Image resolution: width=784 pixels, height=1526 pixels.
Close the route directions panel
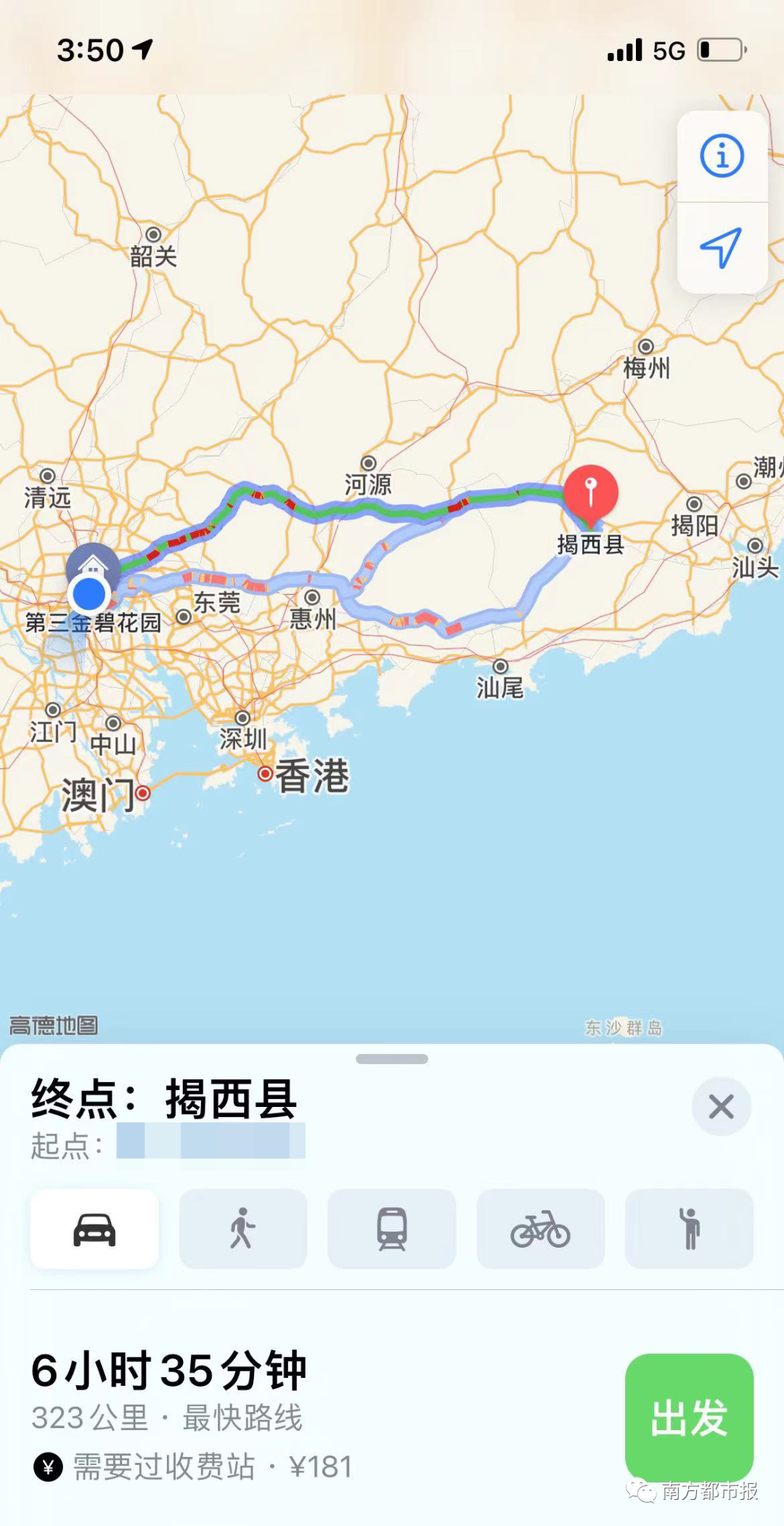tap(721, 1107)
